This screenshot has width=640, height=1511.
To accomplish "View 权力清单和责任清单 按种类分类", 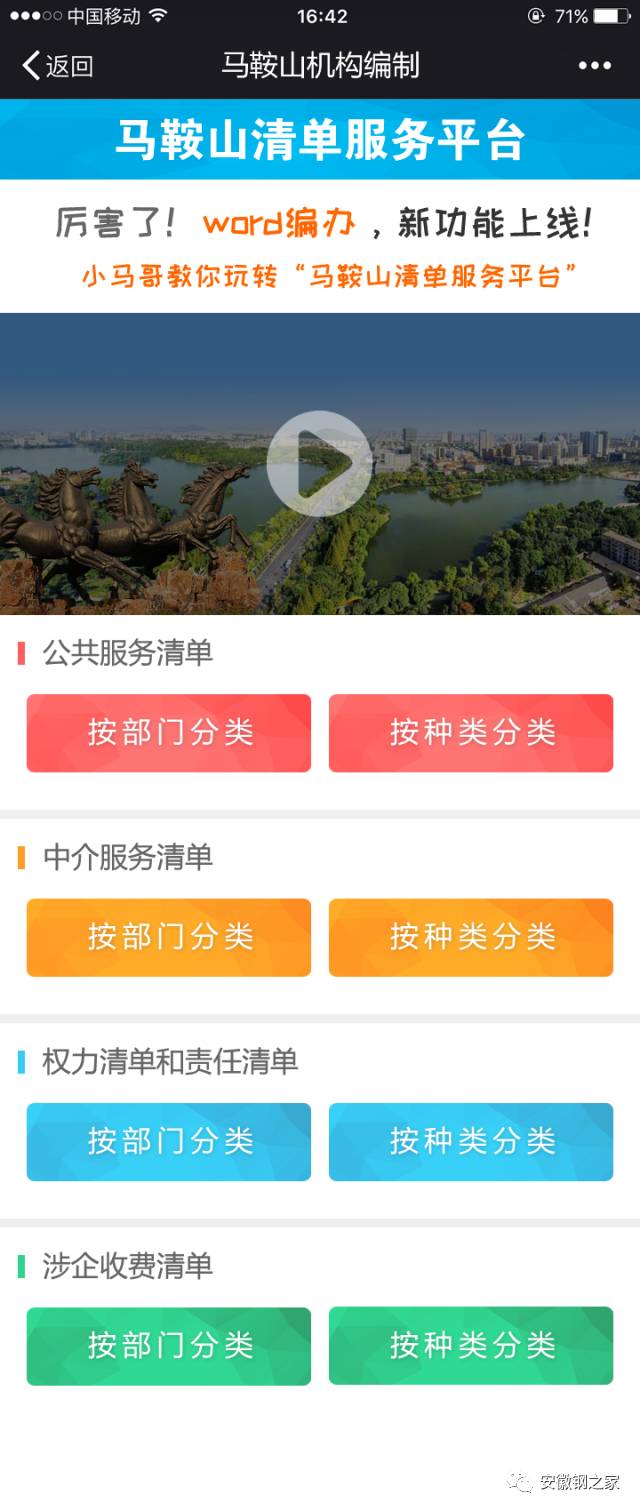I will point(471,1141).
